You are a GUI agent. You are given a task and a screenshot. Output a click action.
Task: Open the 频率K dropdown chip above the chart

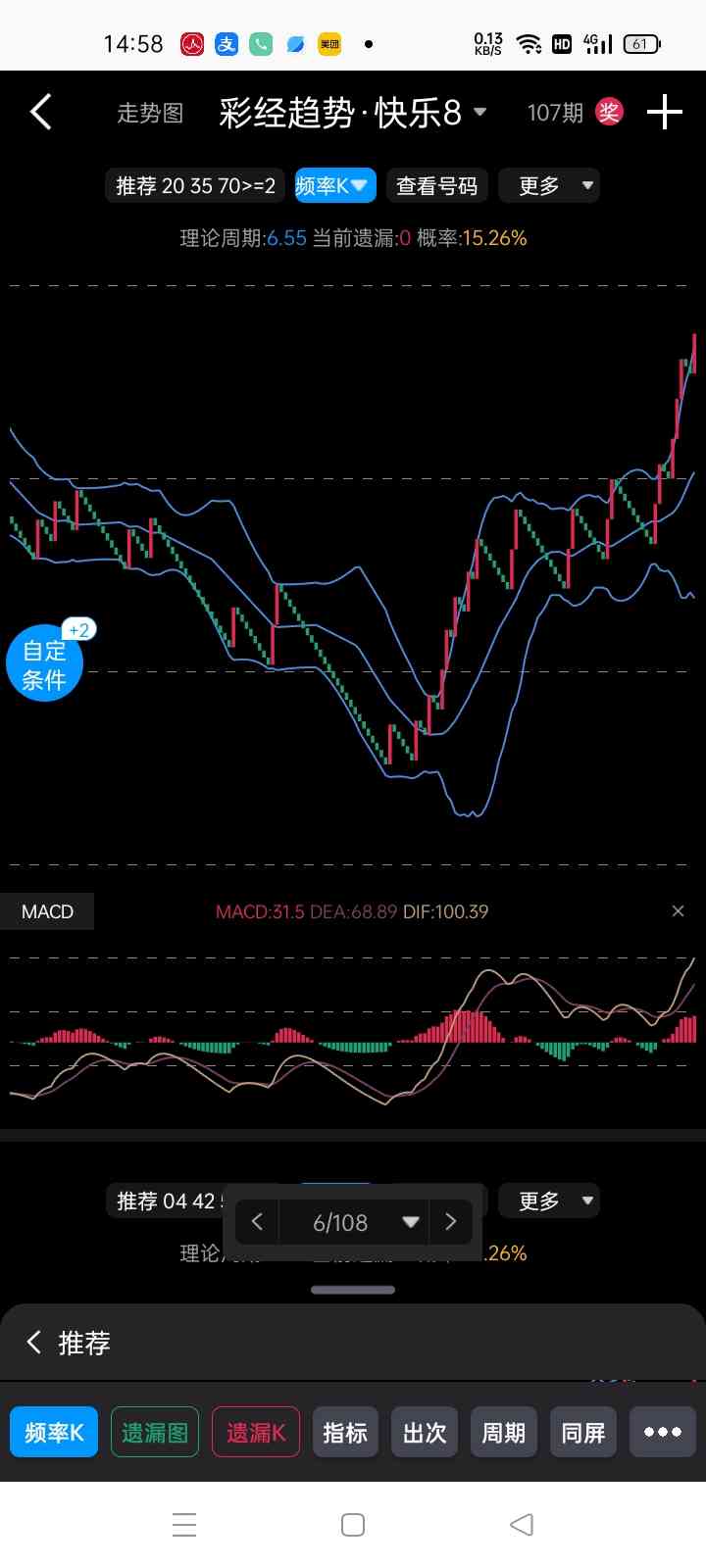coord(335,185)
